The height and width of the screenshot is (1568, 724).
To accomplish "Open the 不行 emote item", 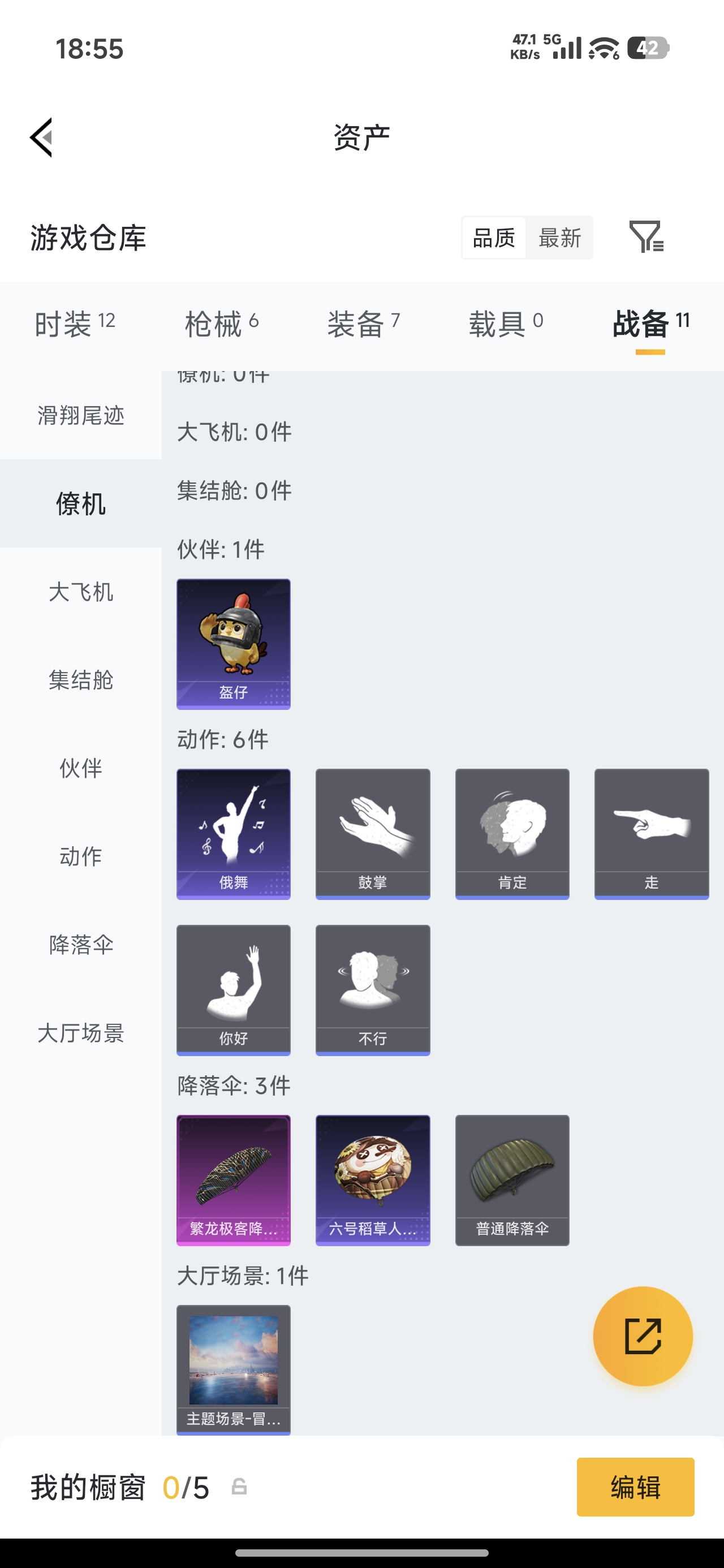I will click(x=373, y=990).
